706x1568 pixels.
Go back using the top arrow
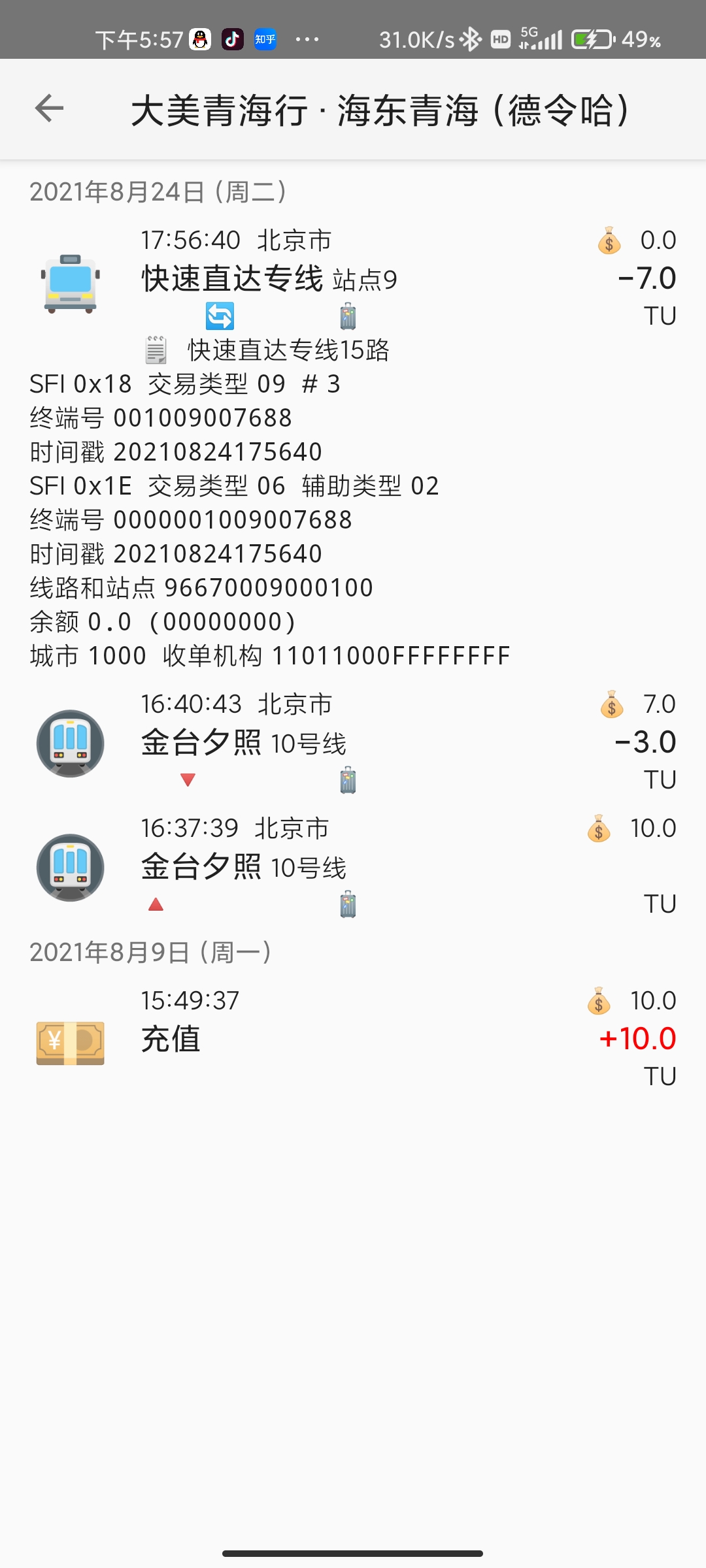tap(49, 108)
